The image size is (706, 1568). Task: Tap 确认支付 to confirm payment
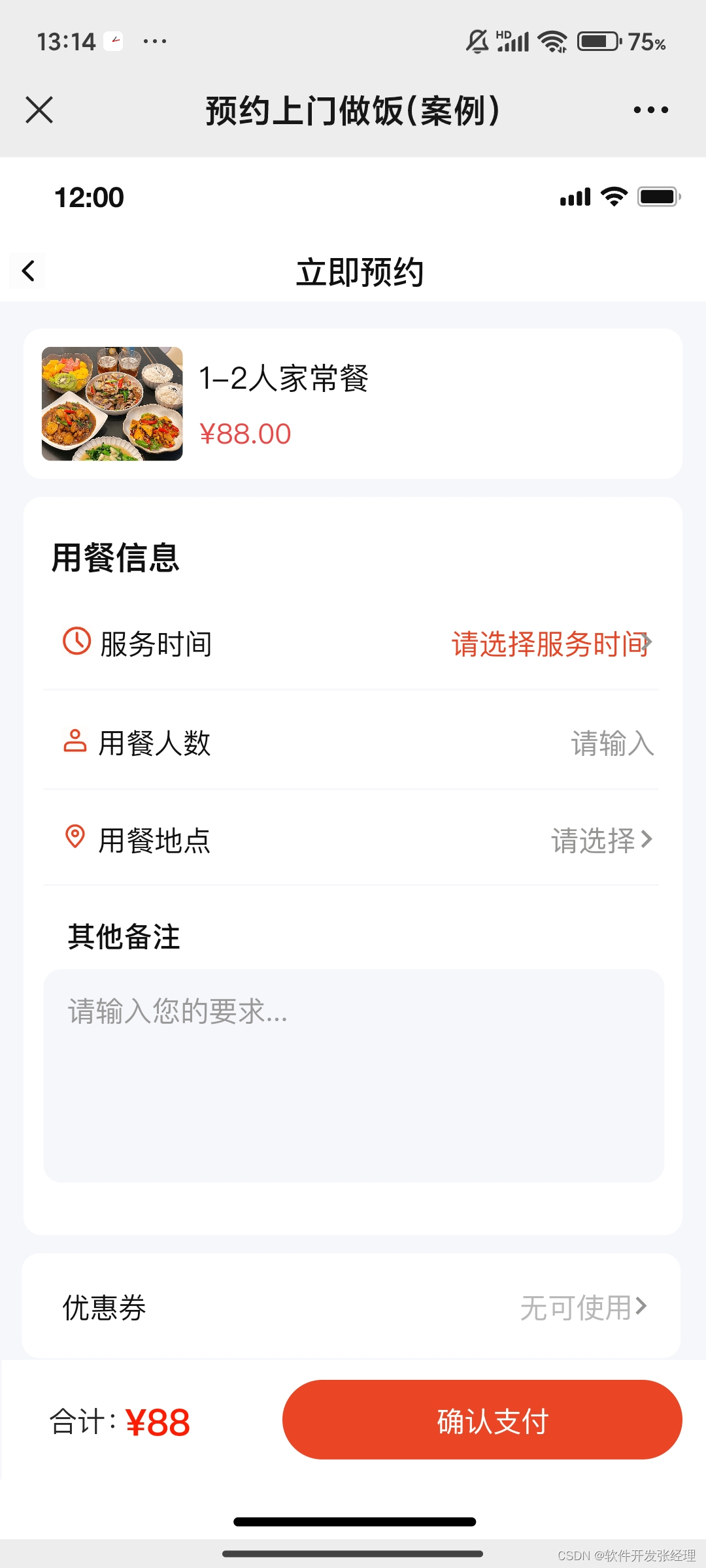(x=482, y=1420)
